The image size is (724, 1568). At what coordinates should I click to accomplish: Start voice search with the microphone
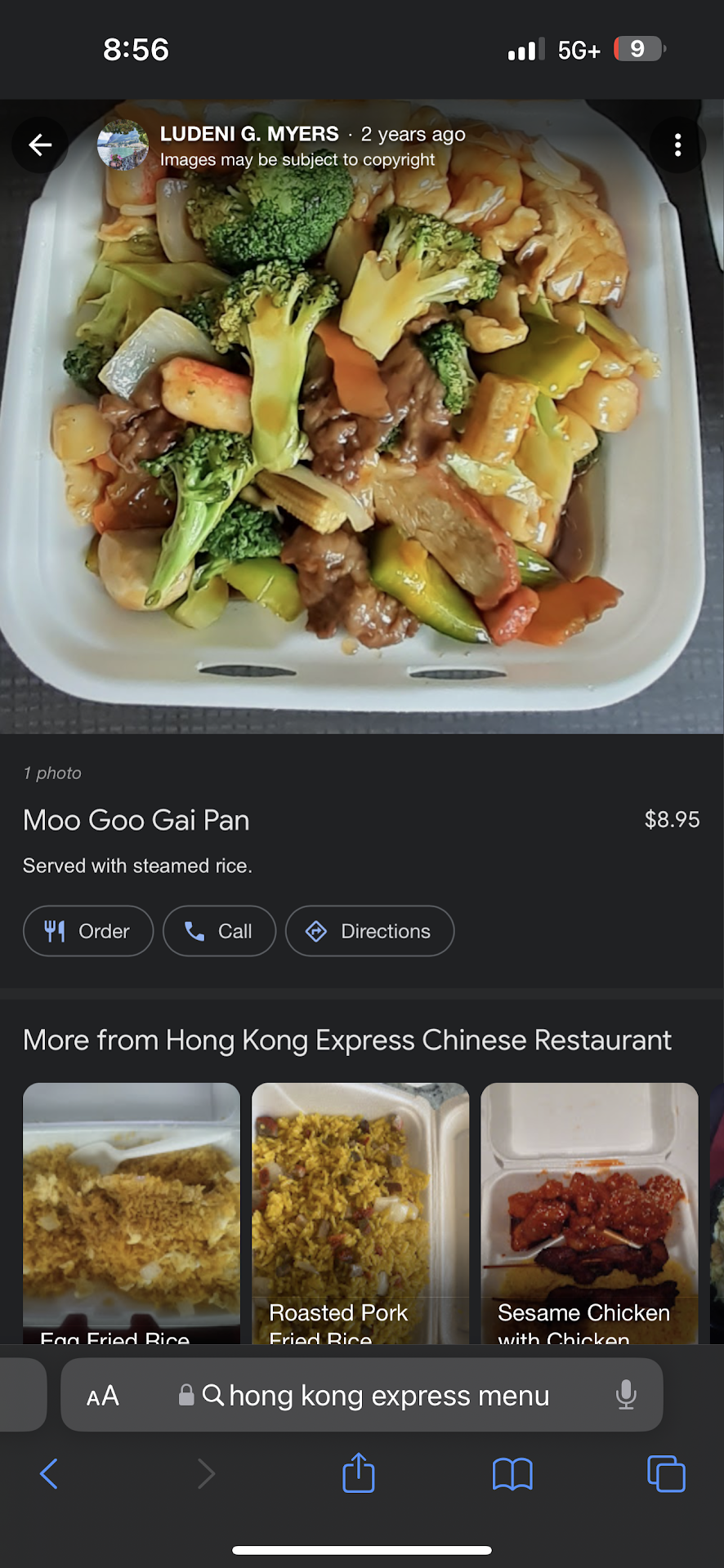[626, 1395]
